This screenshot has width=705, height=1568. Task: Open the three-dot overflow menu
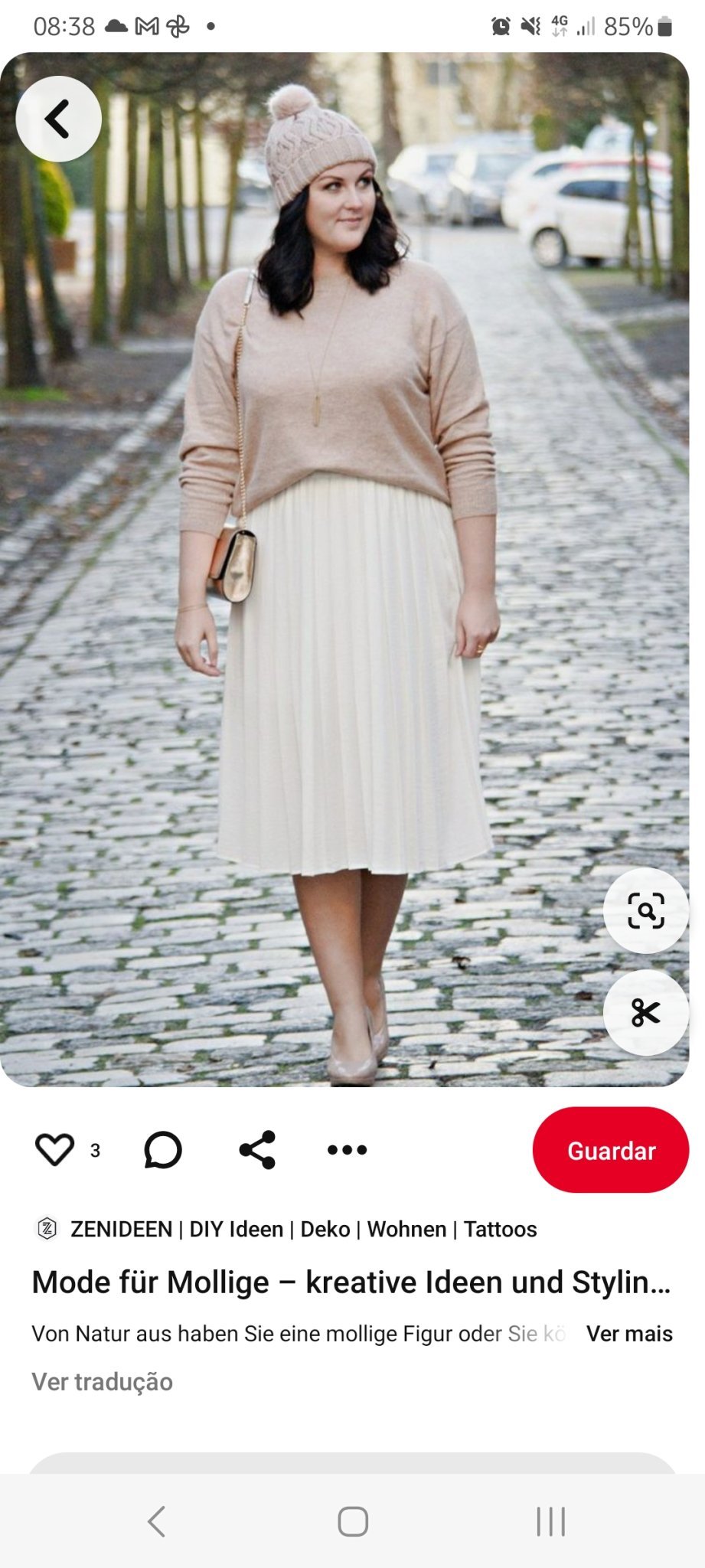coord(347,1149)
